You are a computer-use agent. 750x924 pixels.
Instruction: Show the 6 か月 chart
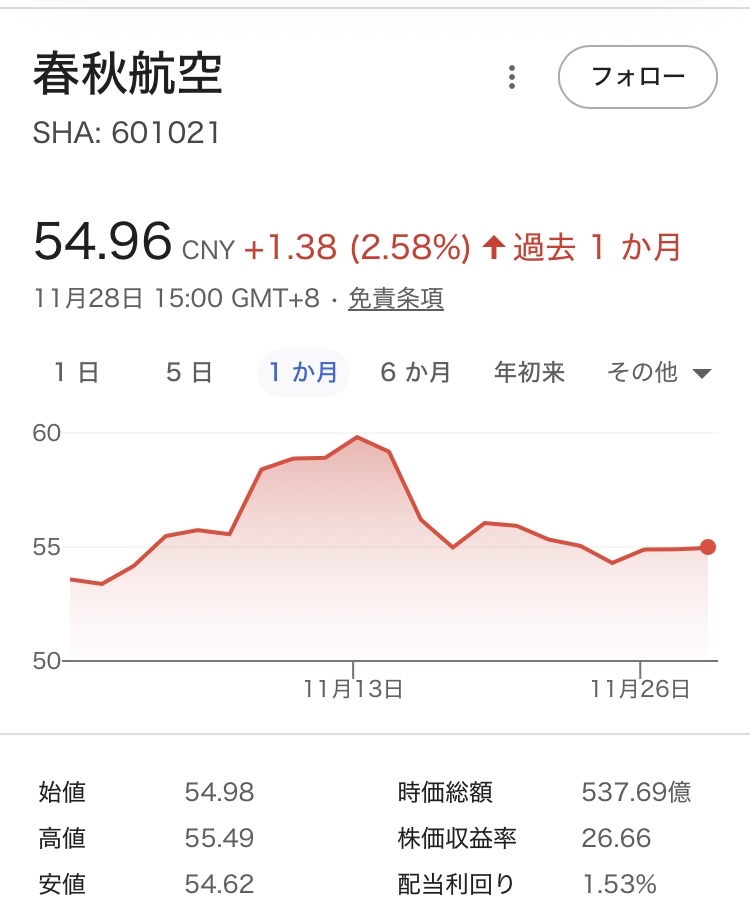pos(416,373)
